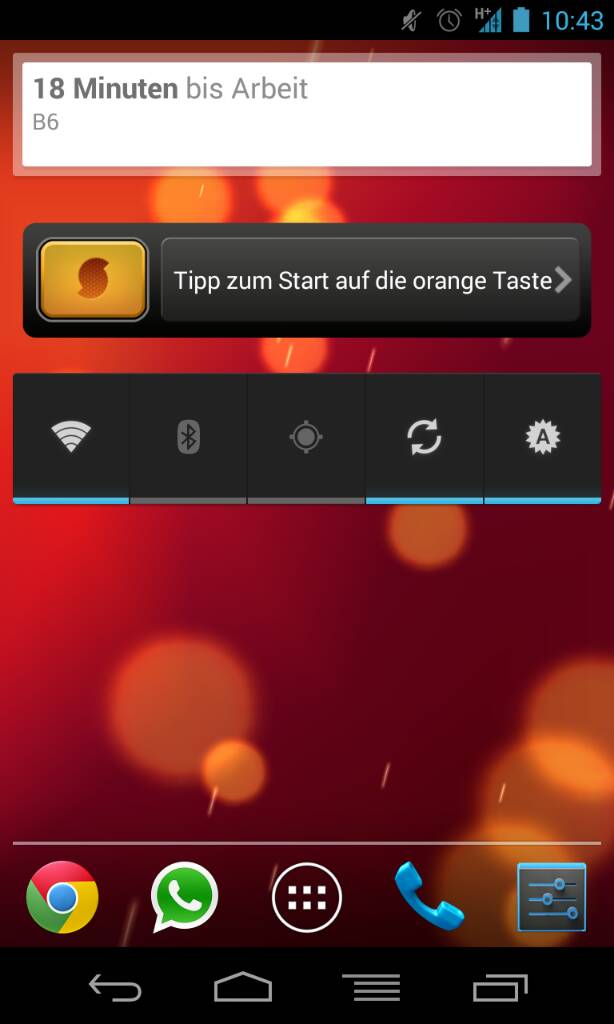Image resolution: width=614 pixels, height=1024 pixels.
Task: Change auto brightness in the power widget
Action: 543,438
